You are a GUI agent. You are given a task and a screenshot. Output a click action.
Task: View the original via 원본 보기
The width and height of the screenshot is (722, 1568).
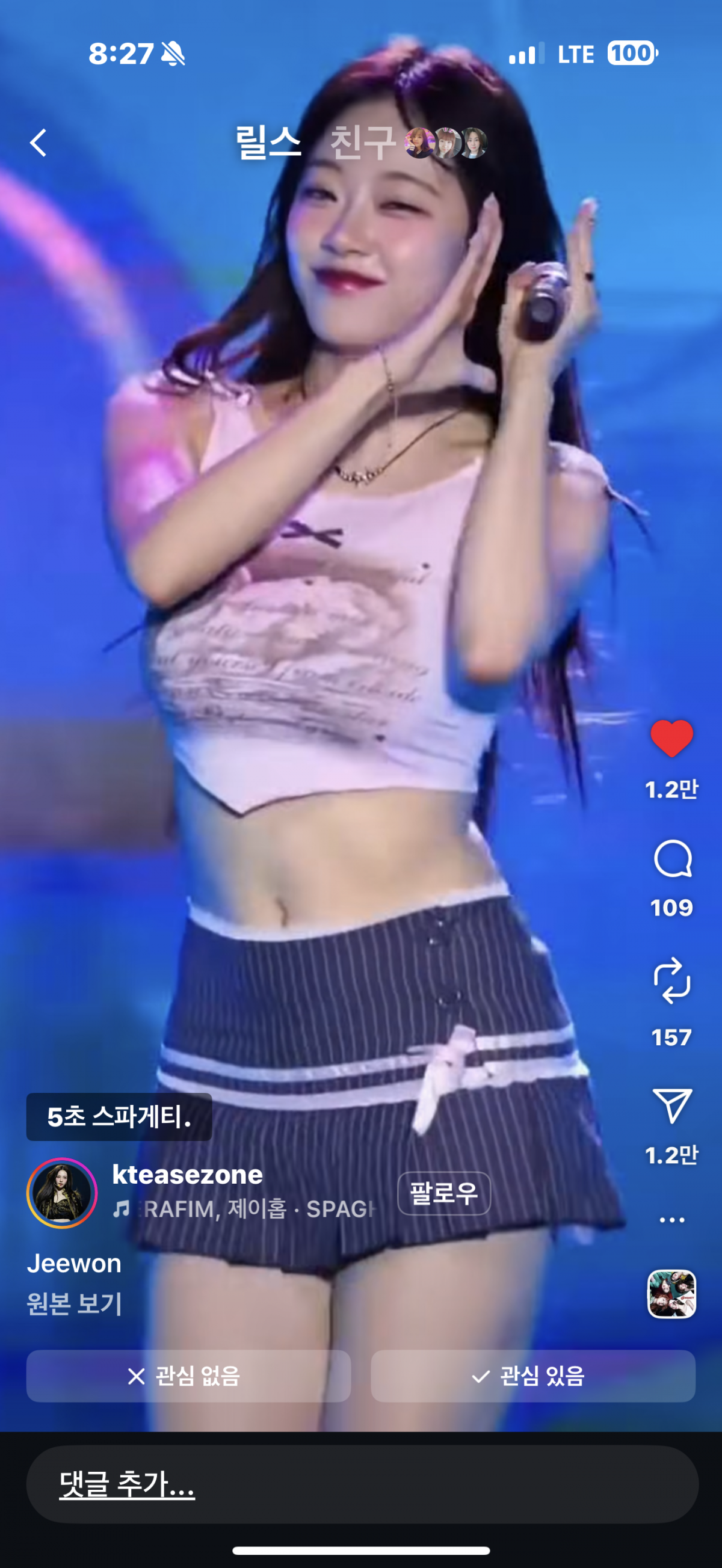tap(74, 1305)
